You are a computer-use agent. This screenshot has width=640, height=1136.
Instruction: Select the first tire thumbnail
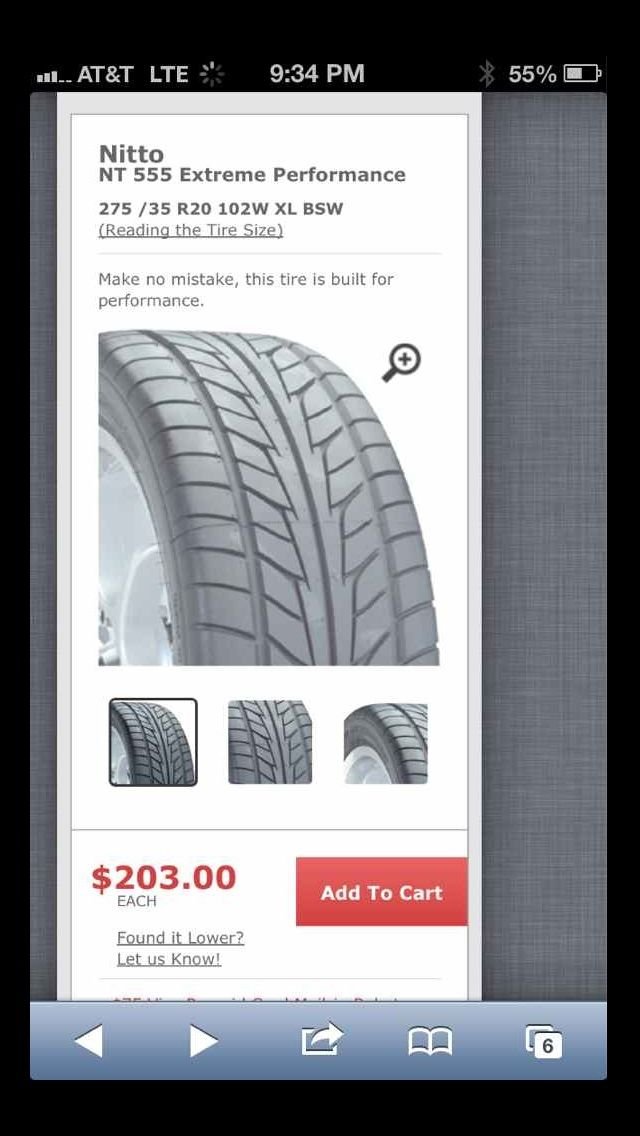pos(153,742)
